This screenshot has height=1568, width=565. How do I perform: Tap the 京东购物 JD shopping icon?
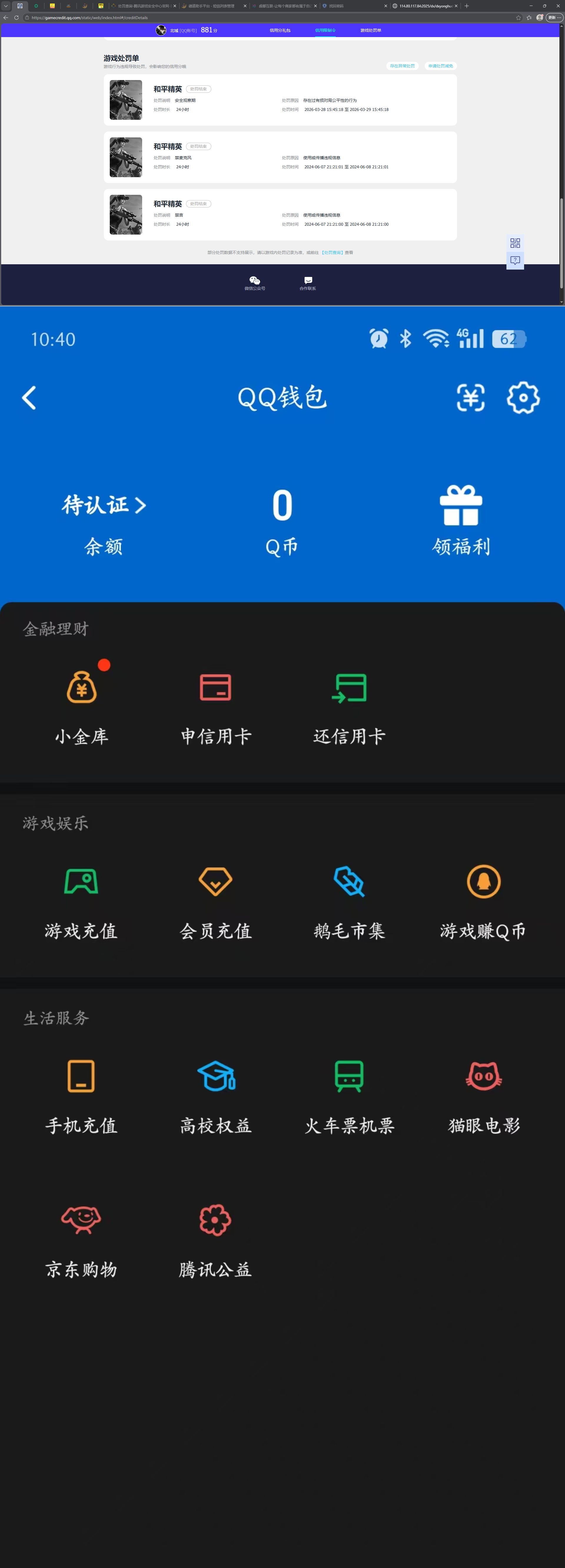81,1220
